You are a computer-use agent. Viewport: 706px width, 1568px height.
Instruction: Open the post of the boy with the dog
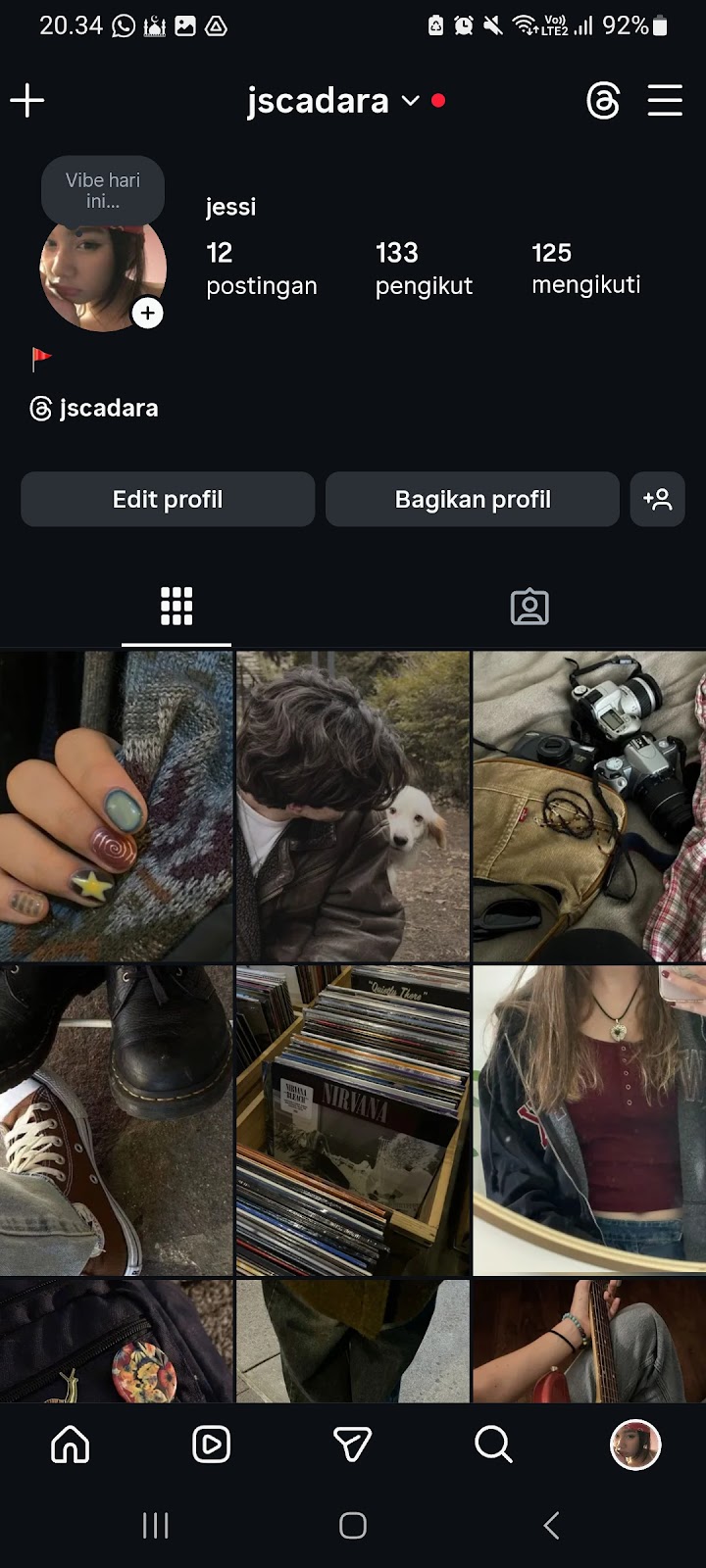click(x=353, y=806)
